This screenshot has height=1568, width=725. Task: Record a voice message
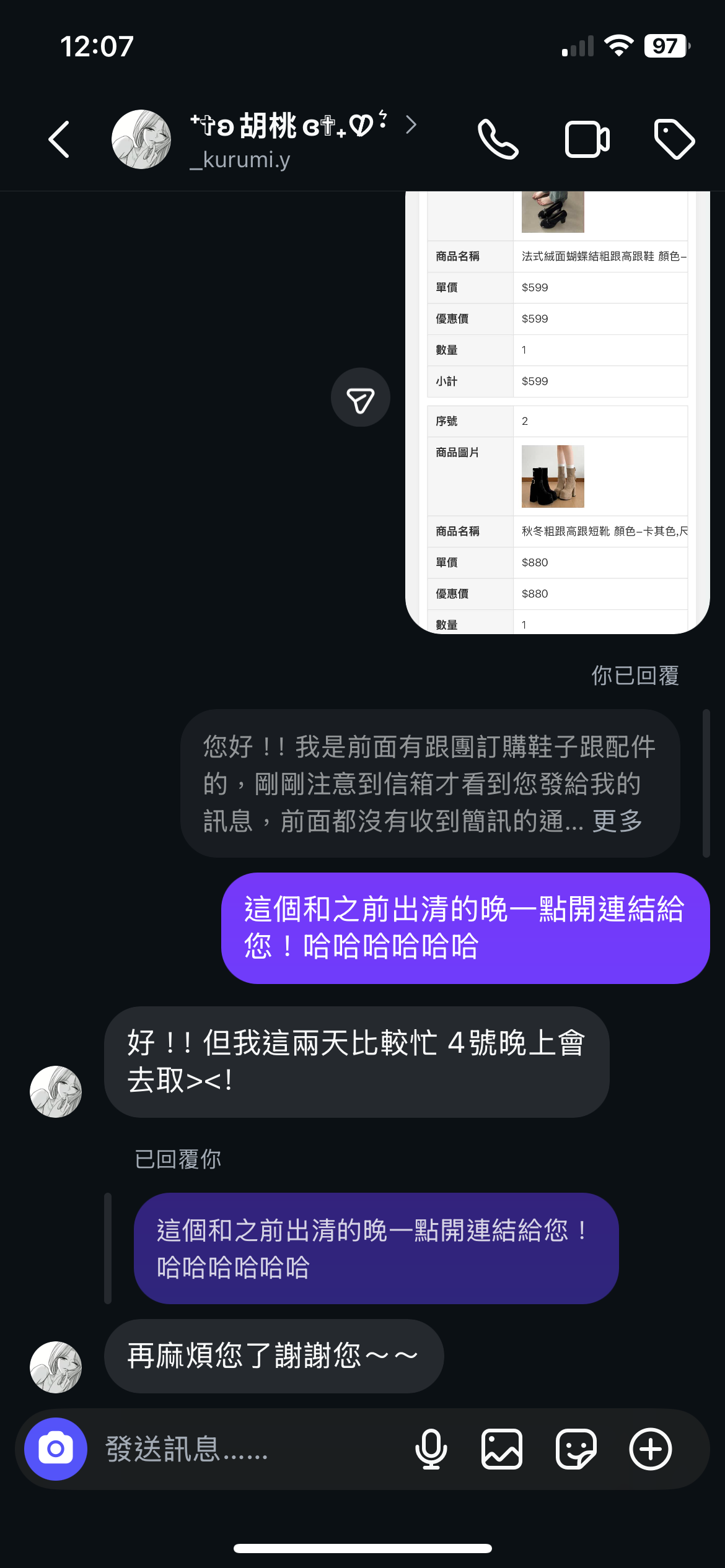pos(431,1449)
